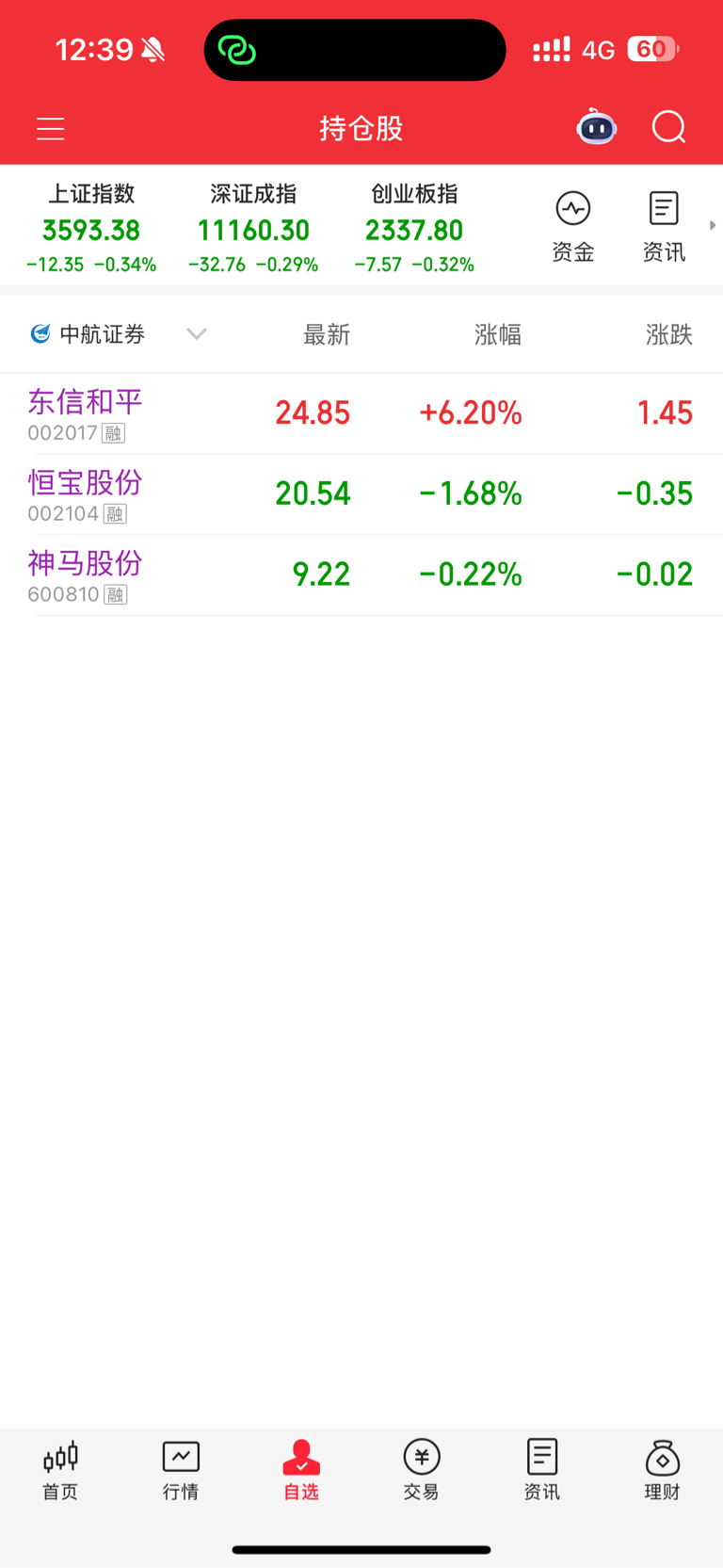Switch to the 行情 tab
723x1568 pixels.
tap(181, 1470)
